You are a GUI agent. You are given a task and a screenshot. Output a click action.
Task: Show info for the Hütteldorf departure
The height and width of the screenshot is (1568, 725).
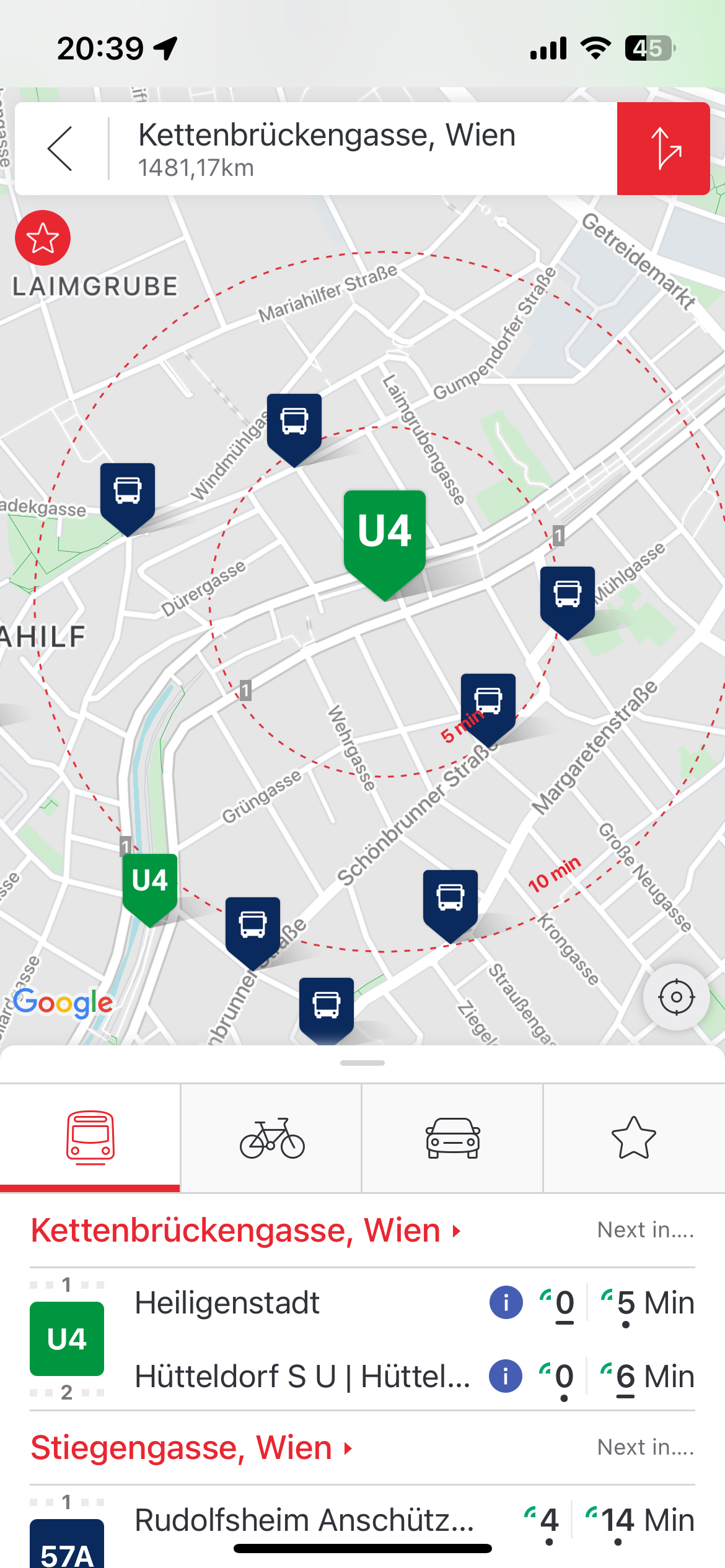coord(506,1376)
